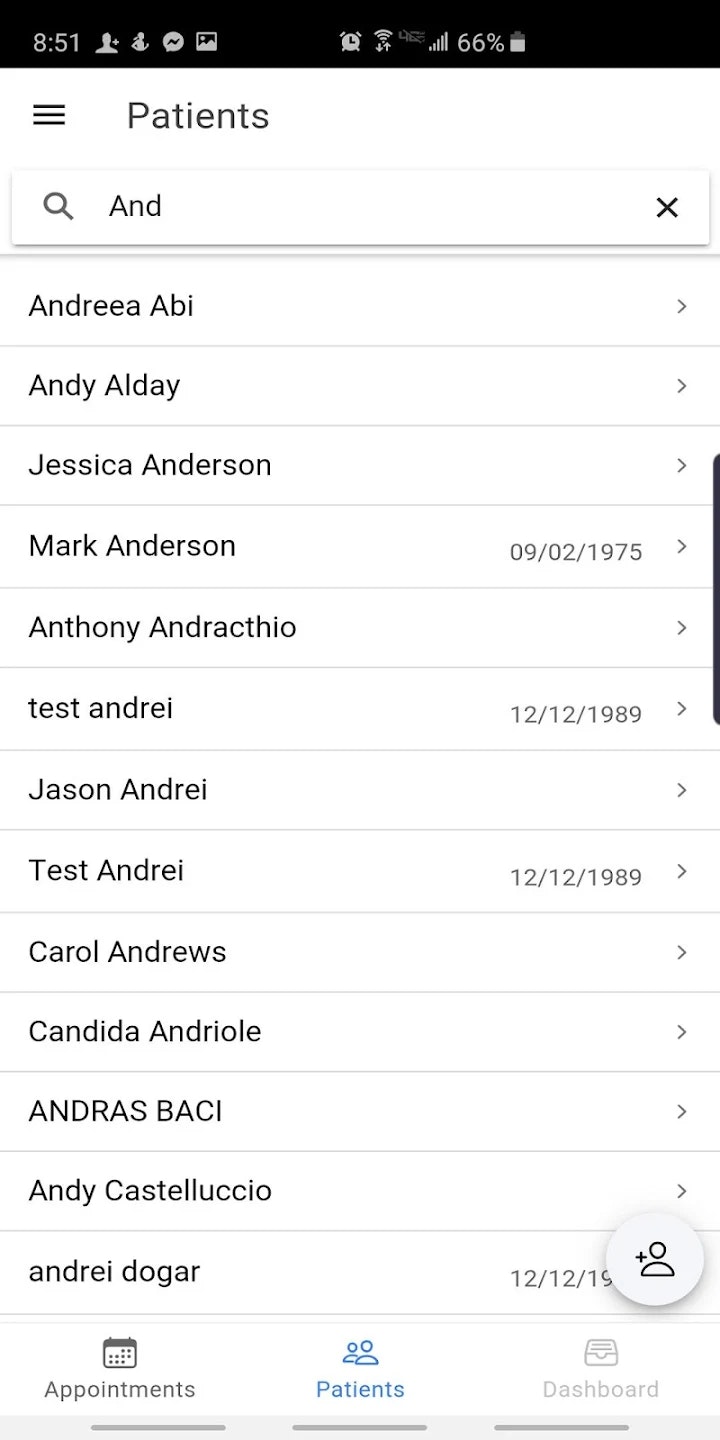
Task: Switch to the Appointments tab
Action: [x=120, y=1369]
